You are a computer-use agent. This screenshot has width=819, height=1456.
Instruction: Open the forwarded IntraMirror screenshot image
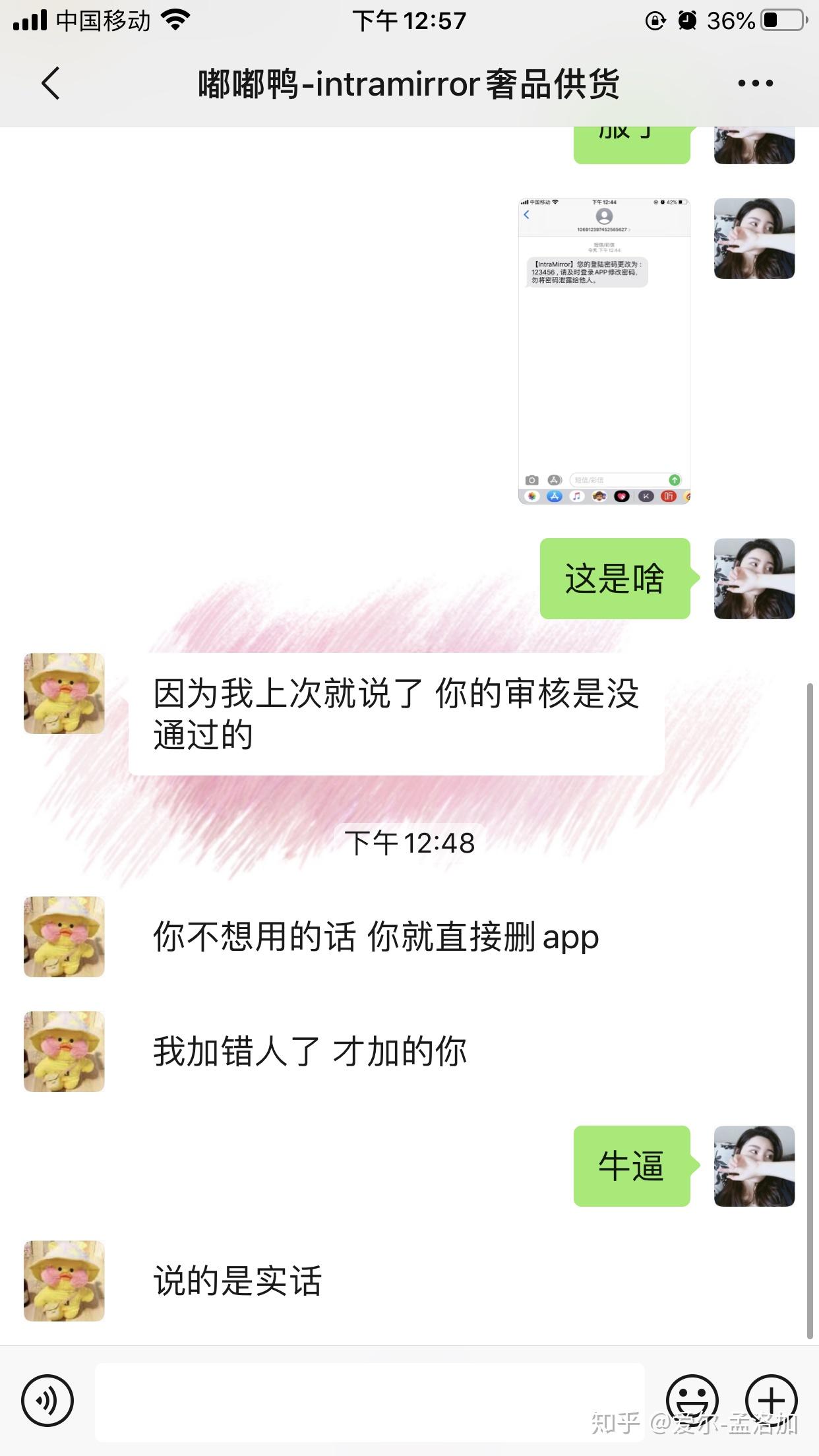tap(604, 349)
